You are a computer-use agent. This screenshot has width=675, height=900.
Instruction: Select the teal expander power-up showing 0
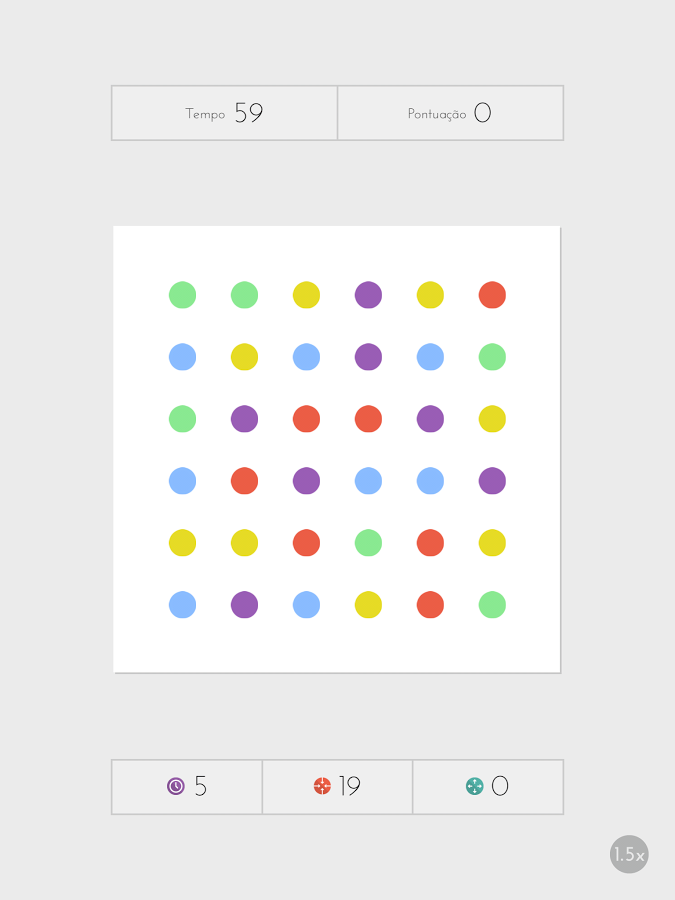pos(488,787)
